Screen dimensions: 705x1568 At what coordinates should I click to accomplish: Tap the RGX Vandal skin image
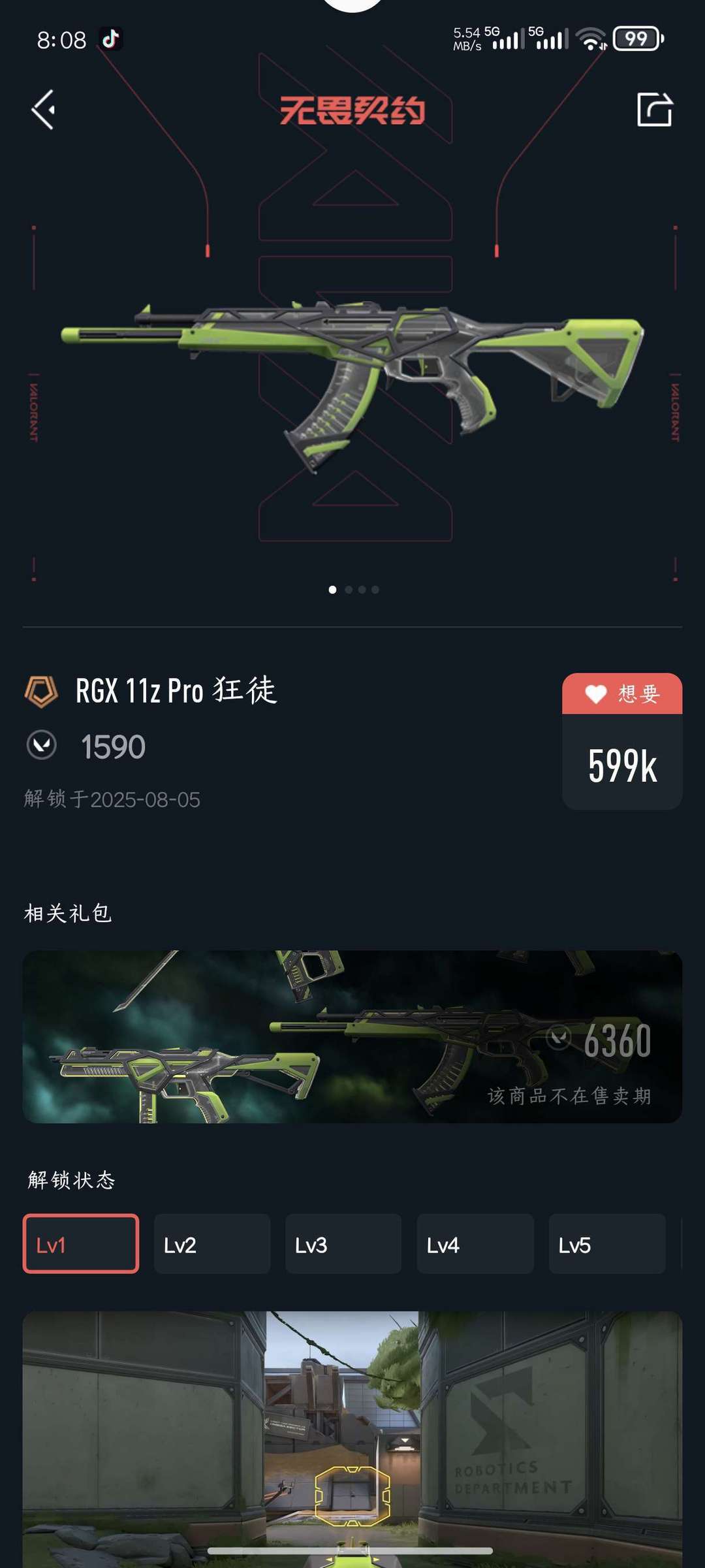(x=352, y=379)
